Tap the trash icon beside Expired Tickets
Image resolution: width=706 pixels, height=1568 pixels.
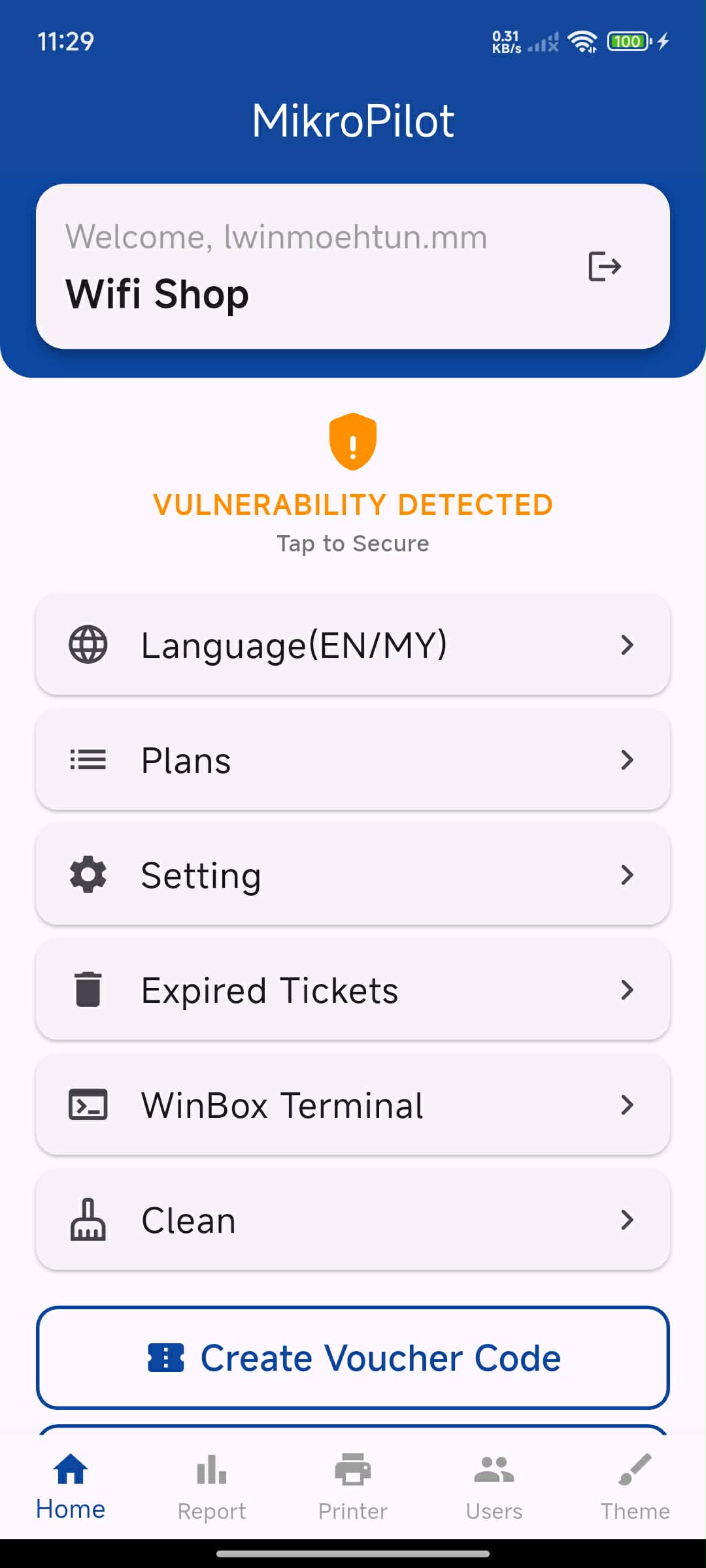click(87, 990)
